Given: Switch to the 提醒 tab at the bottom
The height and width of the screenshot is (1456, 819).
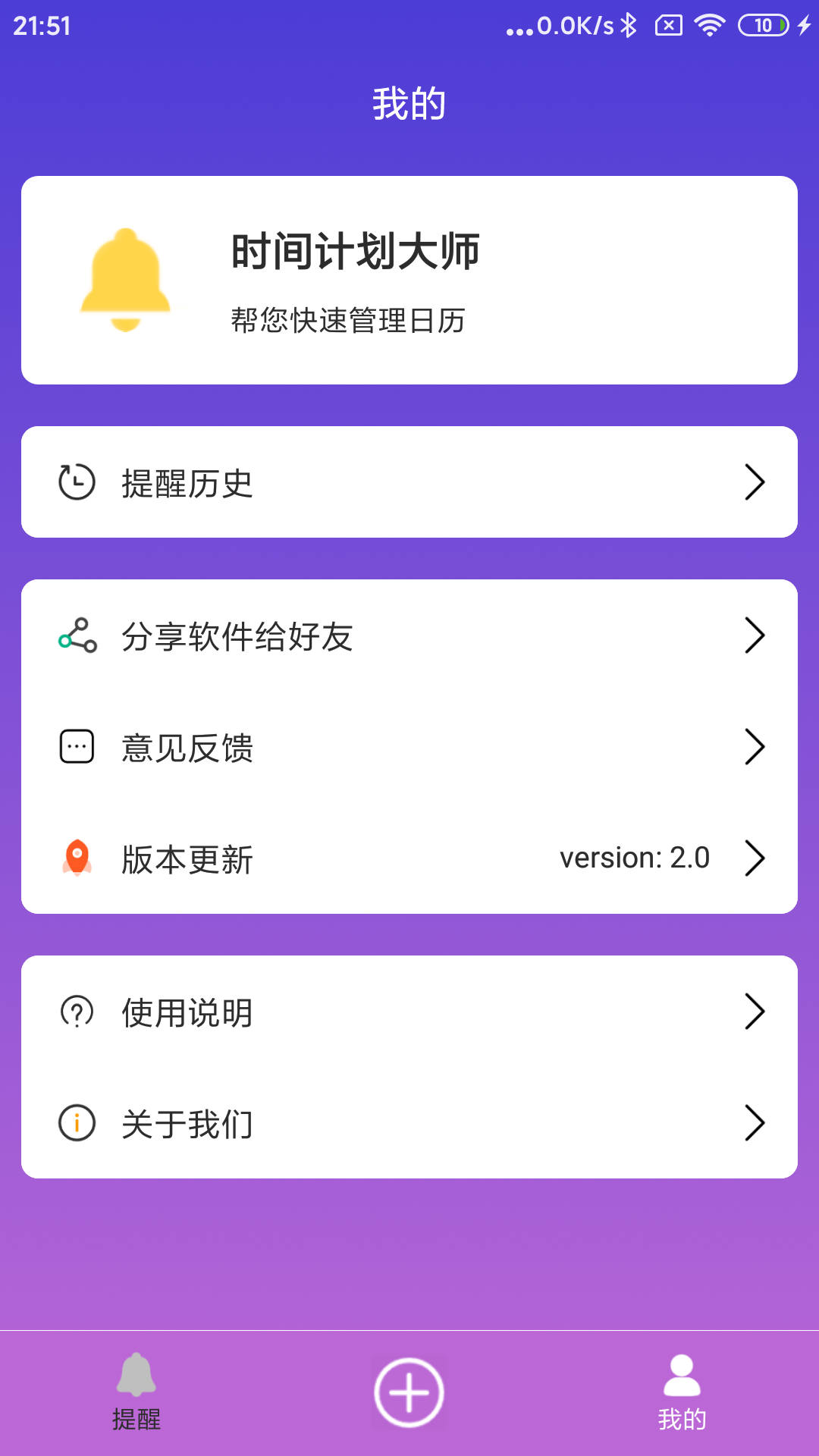Looking at the screenshot, I should point(136,1399).
